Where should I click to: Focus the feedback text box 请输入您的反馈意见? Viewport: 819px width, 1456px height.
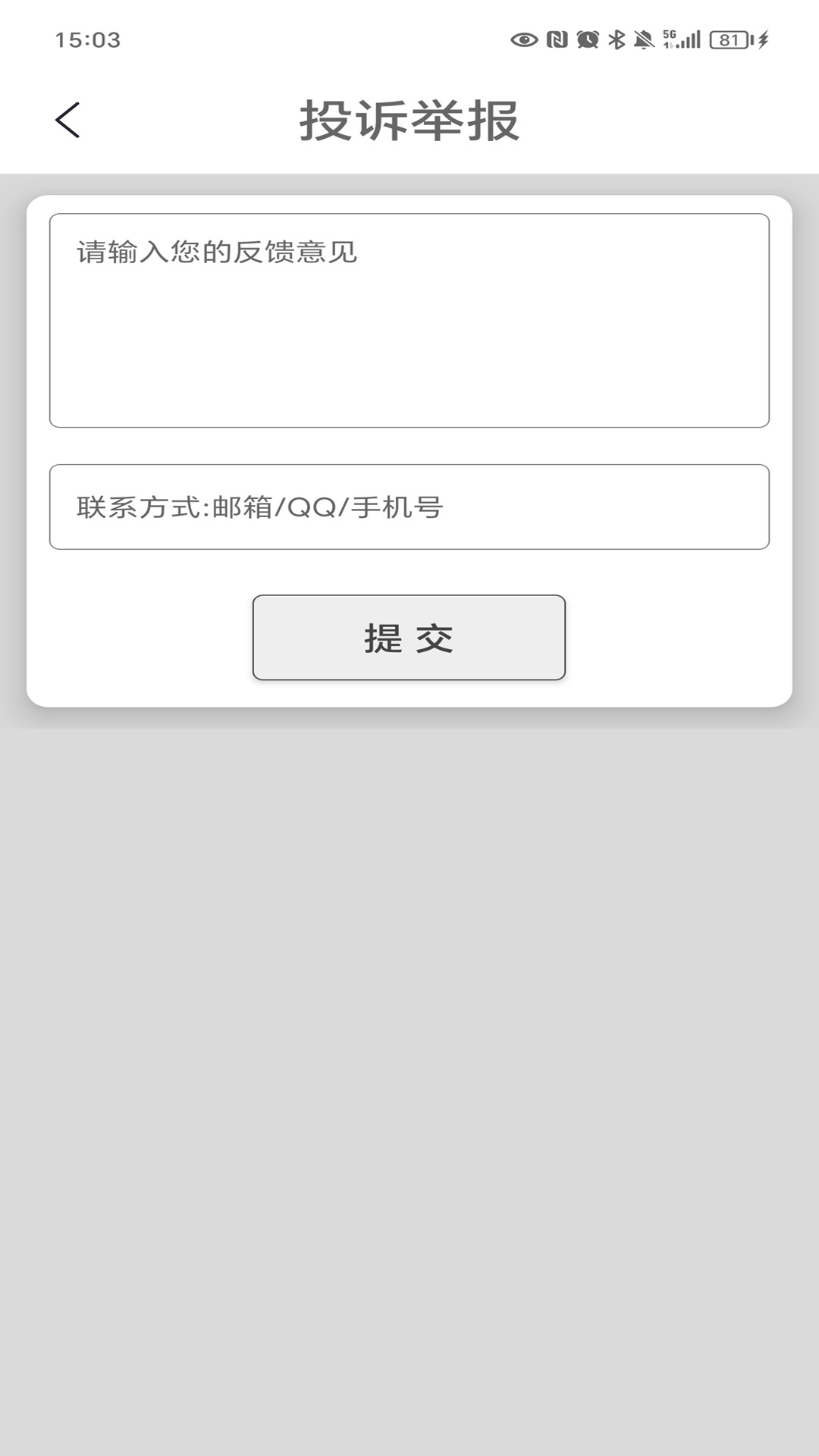click(x=409, y=320)
